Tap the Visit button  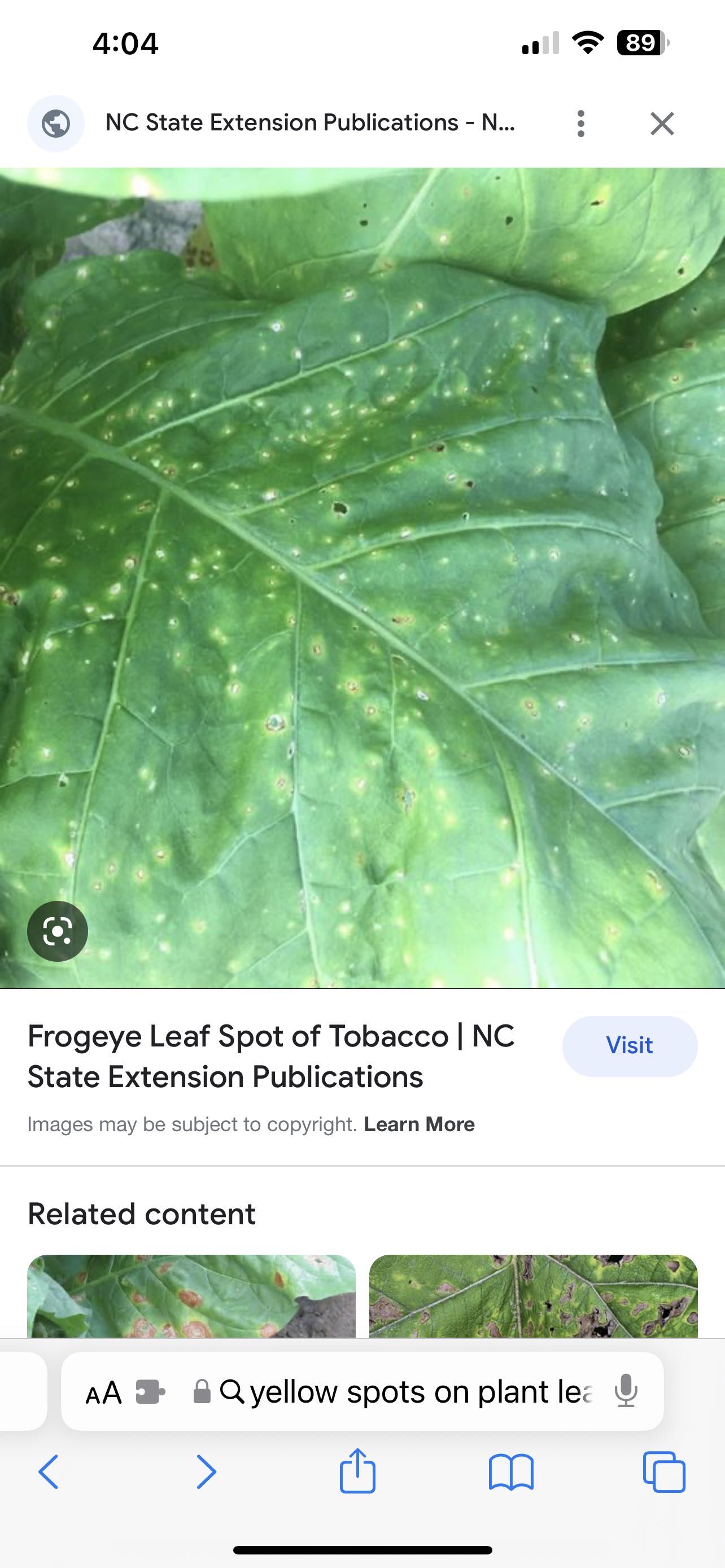click(630, 1046)
